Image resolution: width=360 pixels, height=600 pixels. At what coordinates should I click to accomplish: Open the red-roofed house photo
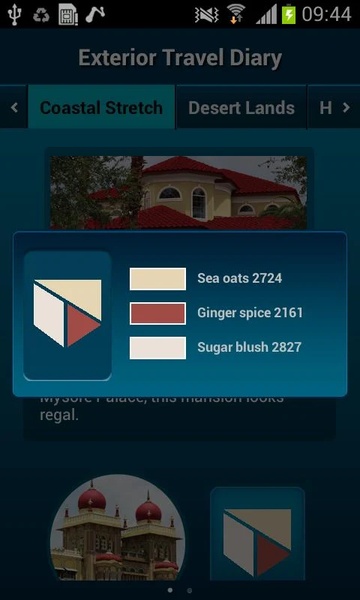pyautogui.click(x=179, y=192)
